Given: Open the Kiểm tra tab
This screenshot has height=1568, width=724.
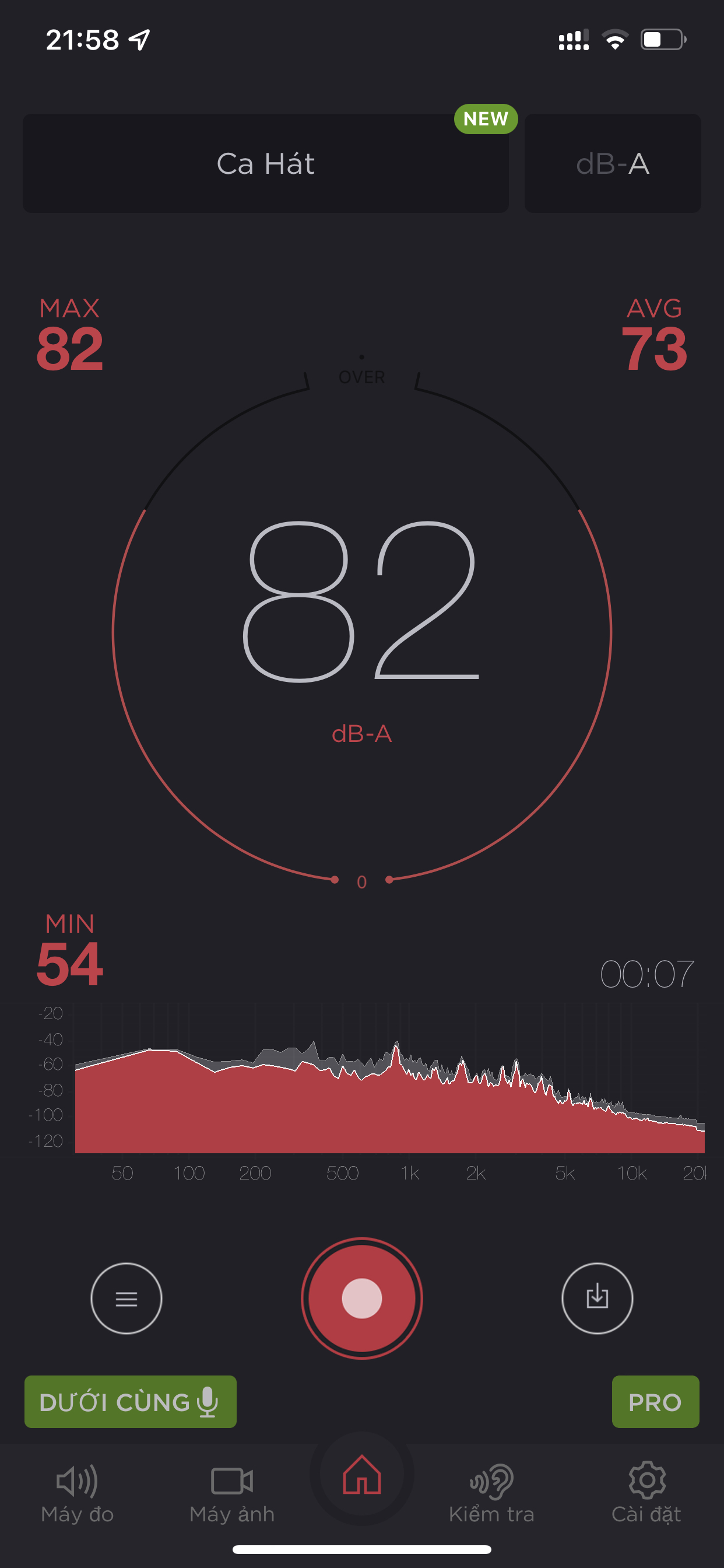Looking at the screenshot, I should (x=491, y=1494).
